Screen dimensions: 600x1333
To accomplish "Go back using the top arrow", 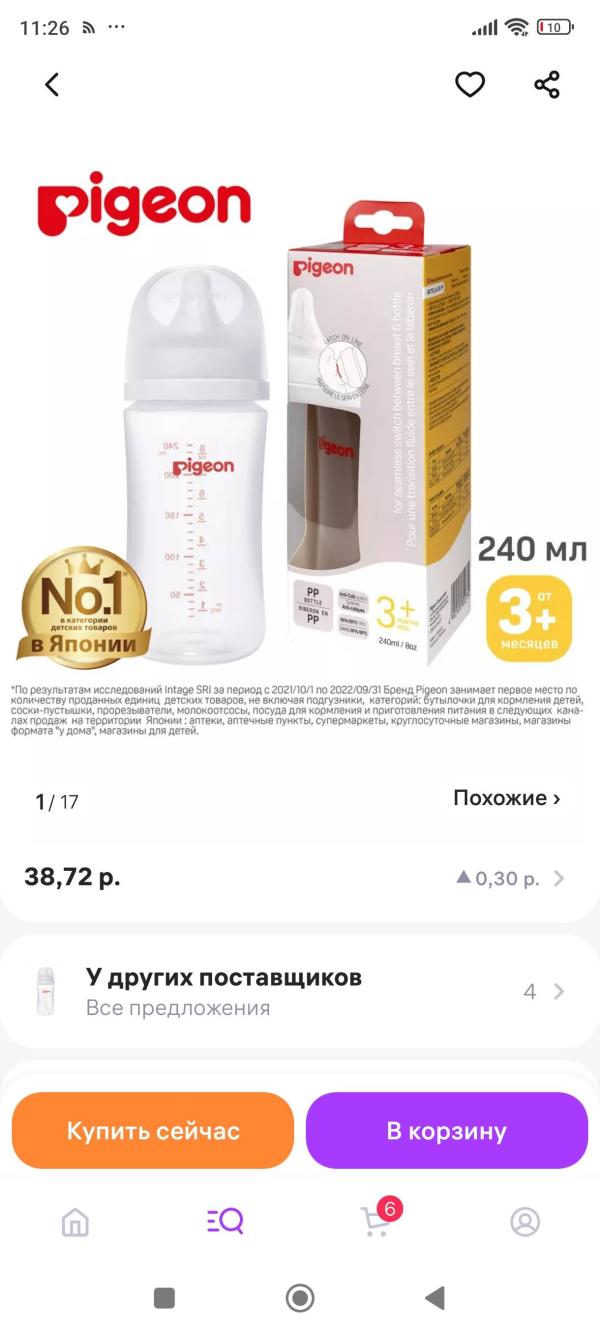I will tap(52, 85).
